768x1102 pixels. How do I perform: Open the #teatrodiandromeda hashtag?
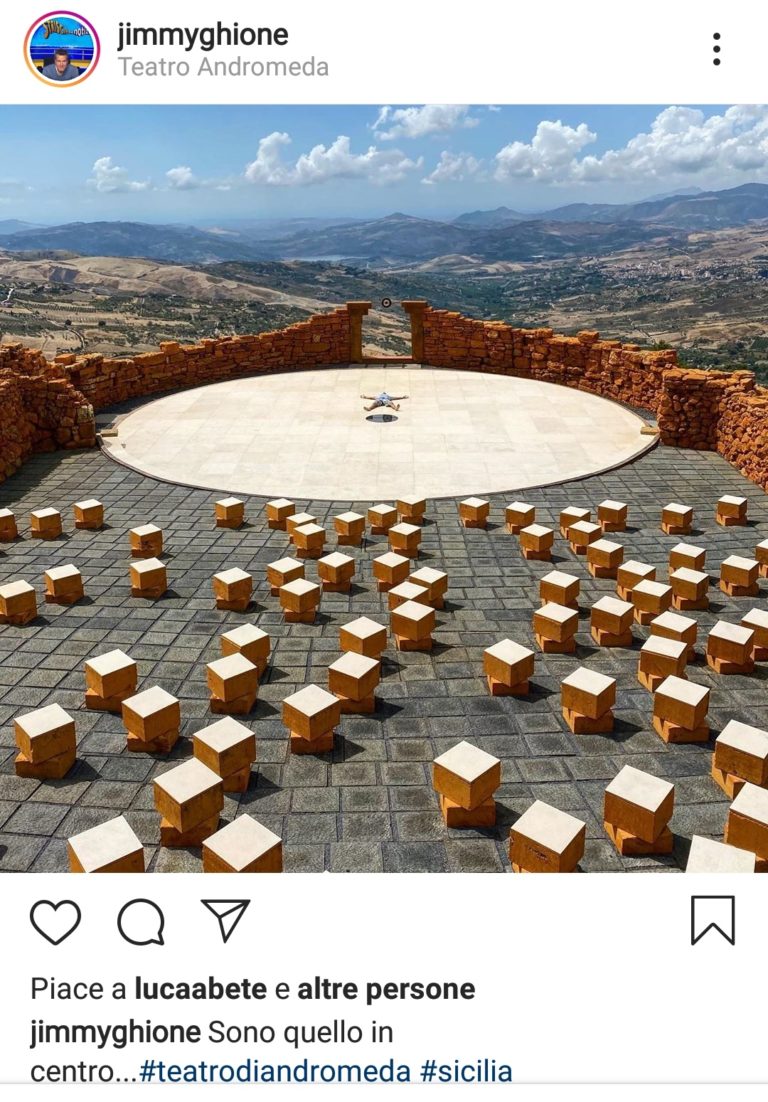coord(274,1071)
